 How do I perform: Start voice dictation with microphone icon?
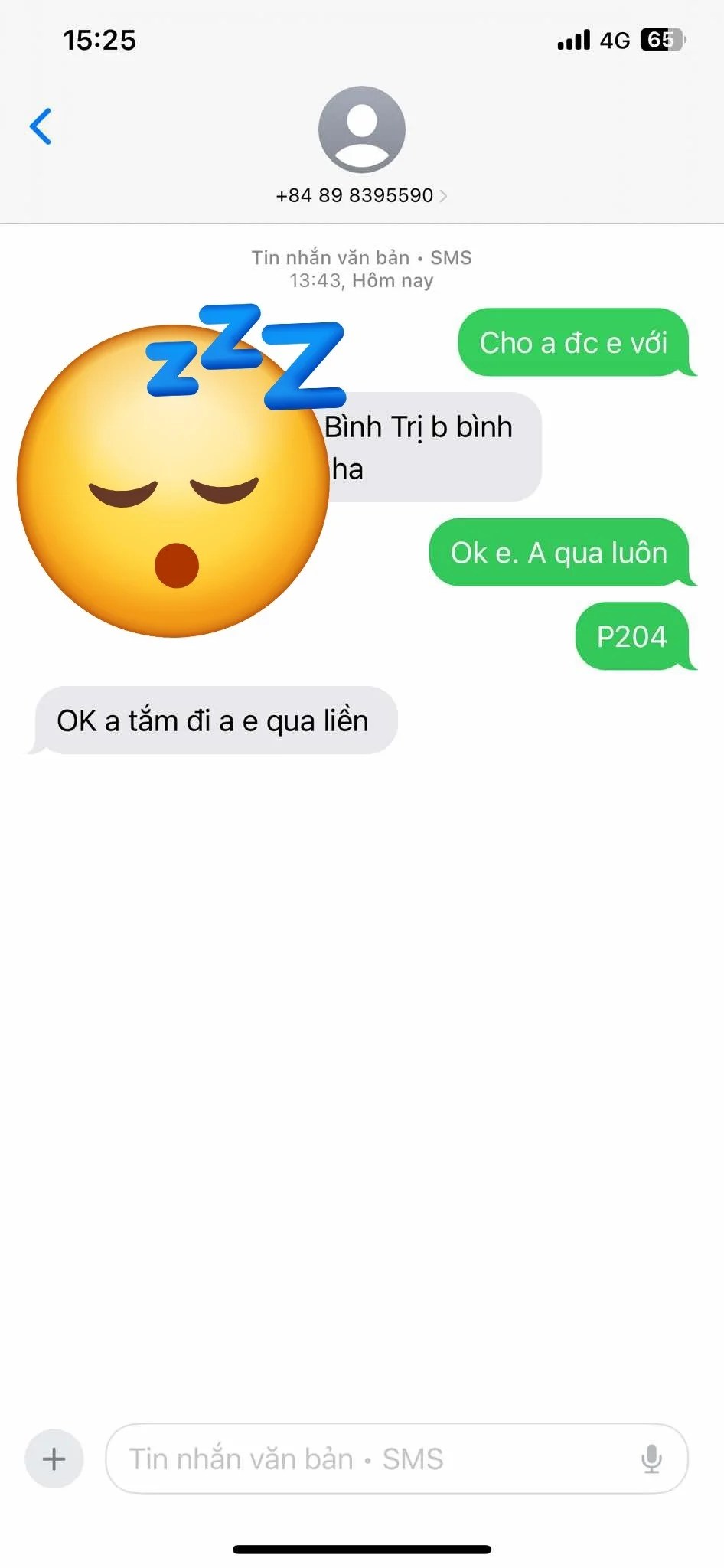651,1459
